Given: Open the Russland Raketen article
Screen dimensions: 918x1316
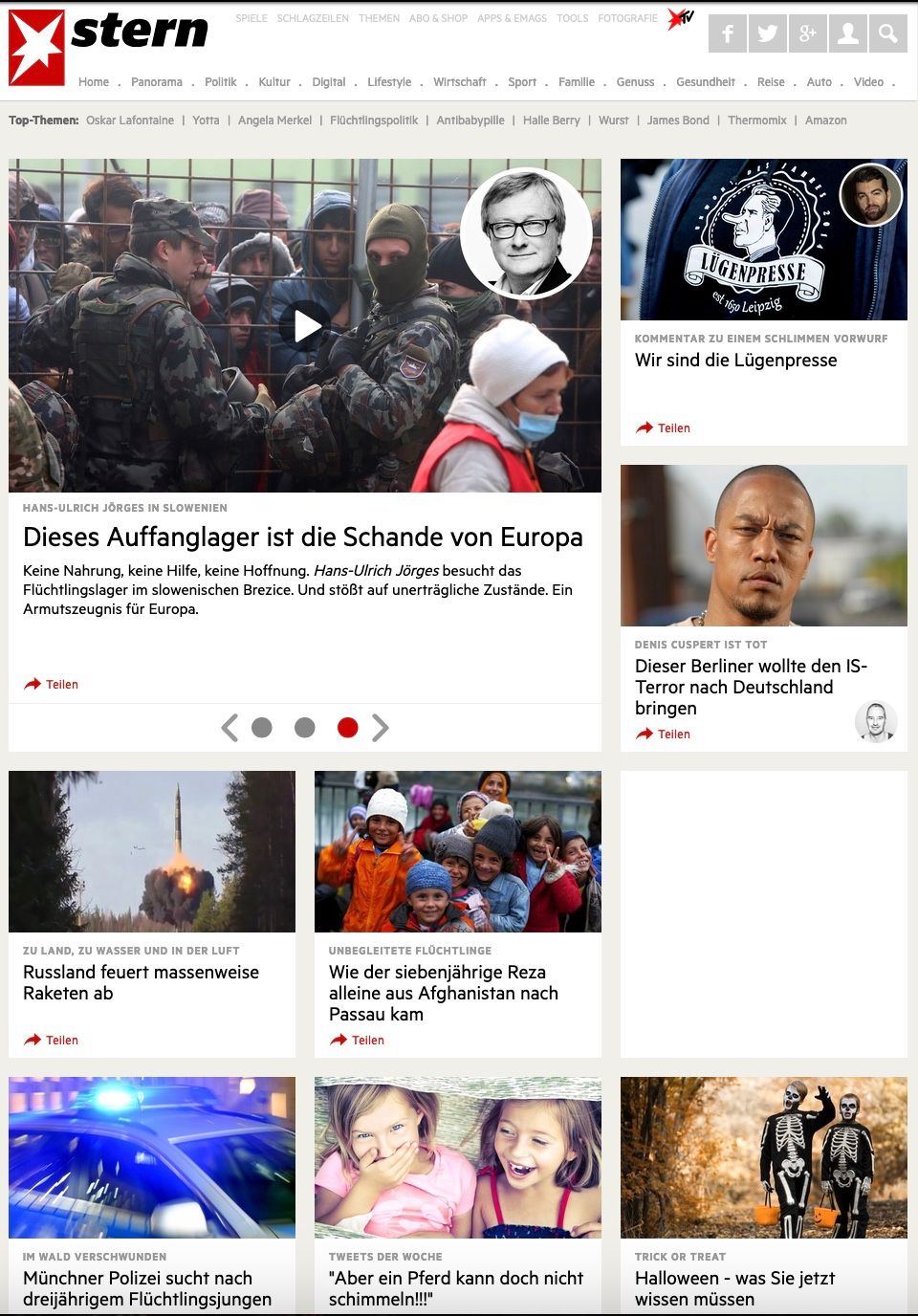Looking at the screenshot, I should pos(141,982).
